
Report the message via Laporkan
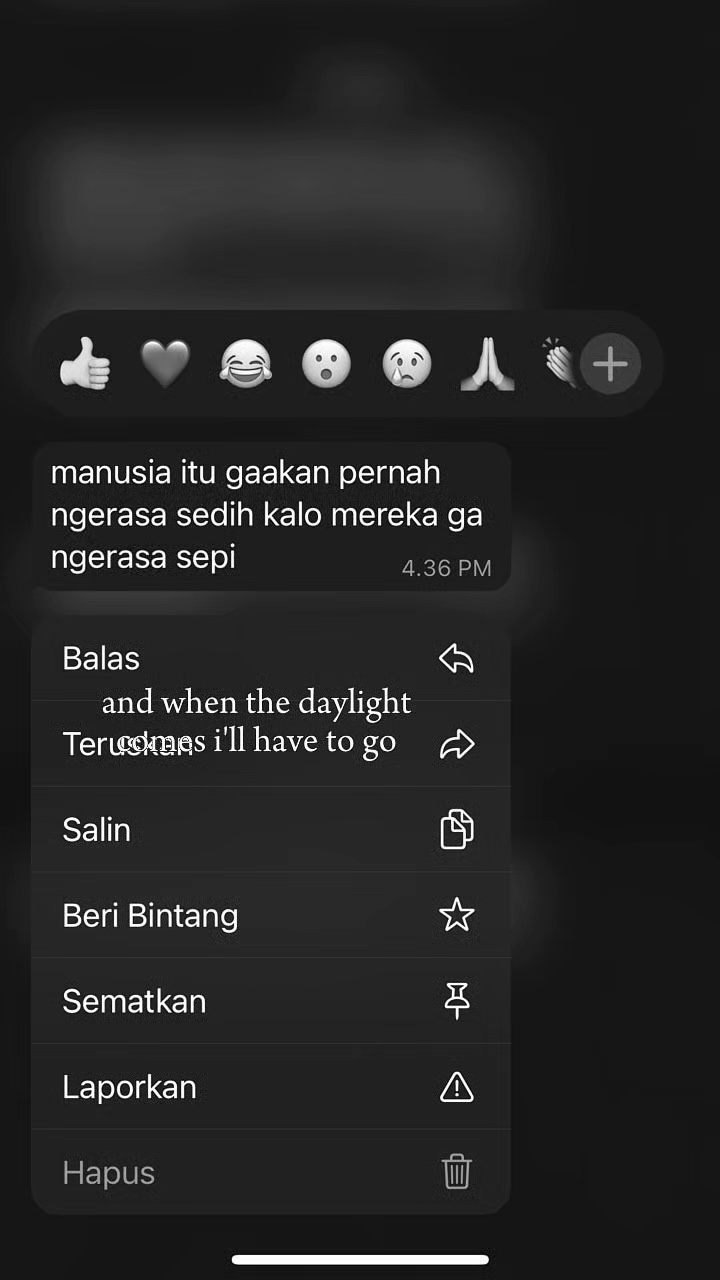tap(271, 1087)
